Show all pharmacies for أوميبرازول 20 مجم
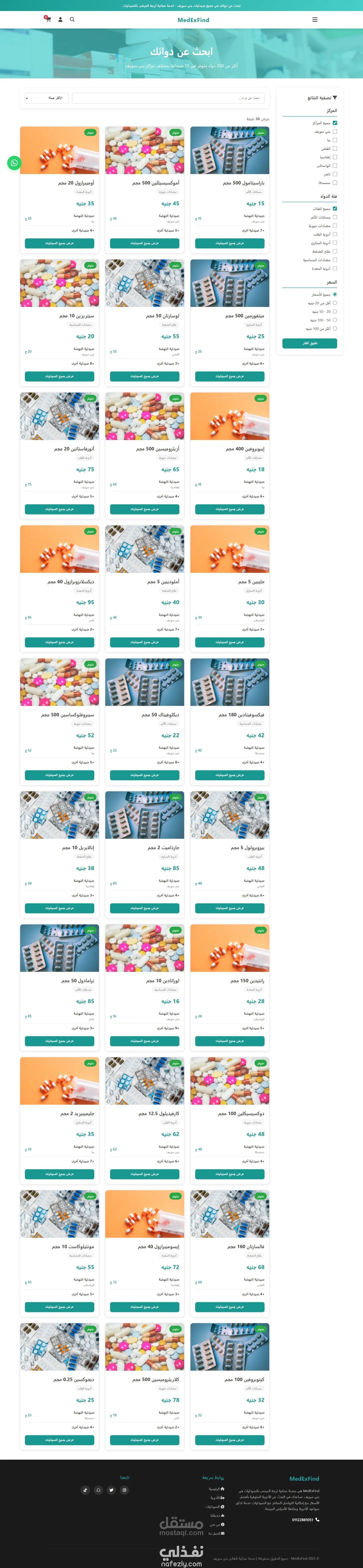This screenshot has width=363, height=1568. [59, 244]
